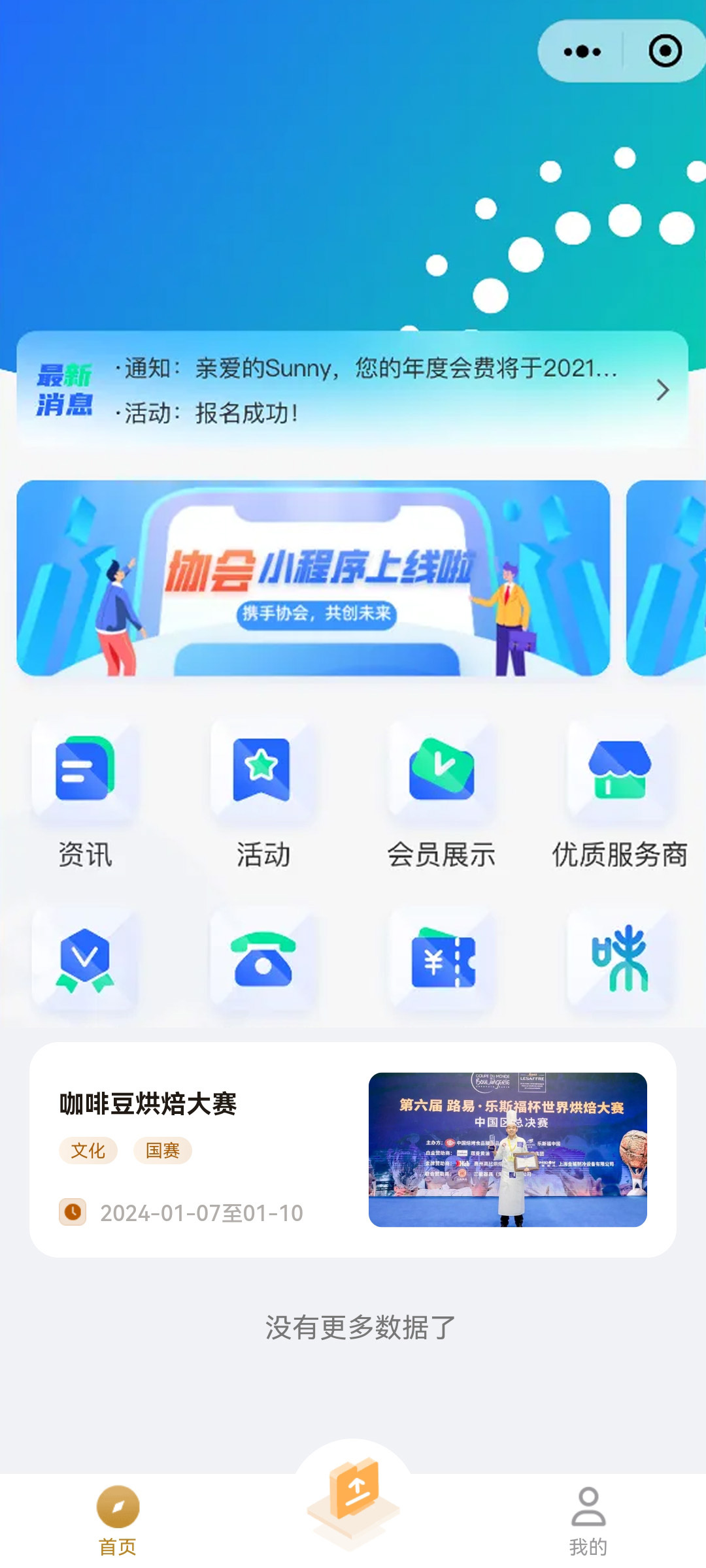Tap the center upload button
This screenshot has height=1568, width=706.
click(x=353, y=1496)
